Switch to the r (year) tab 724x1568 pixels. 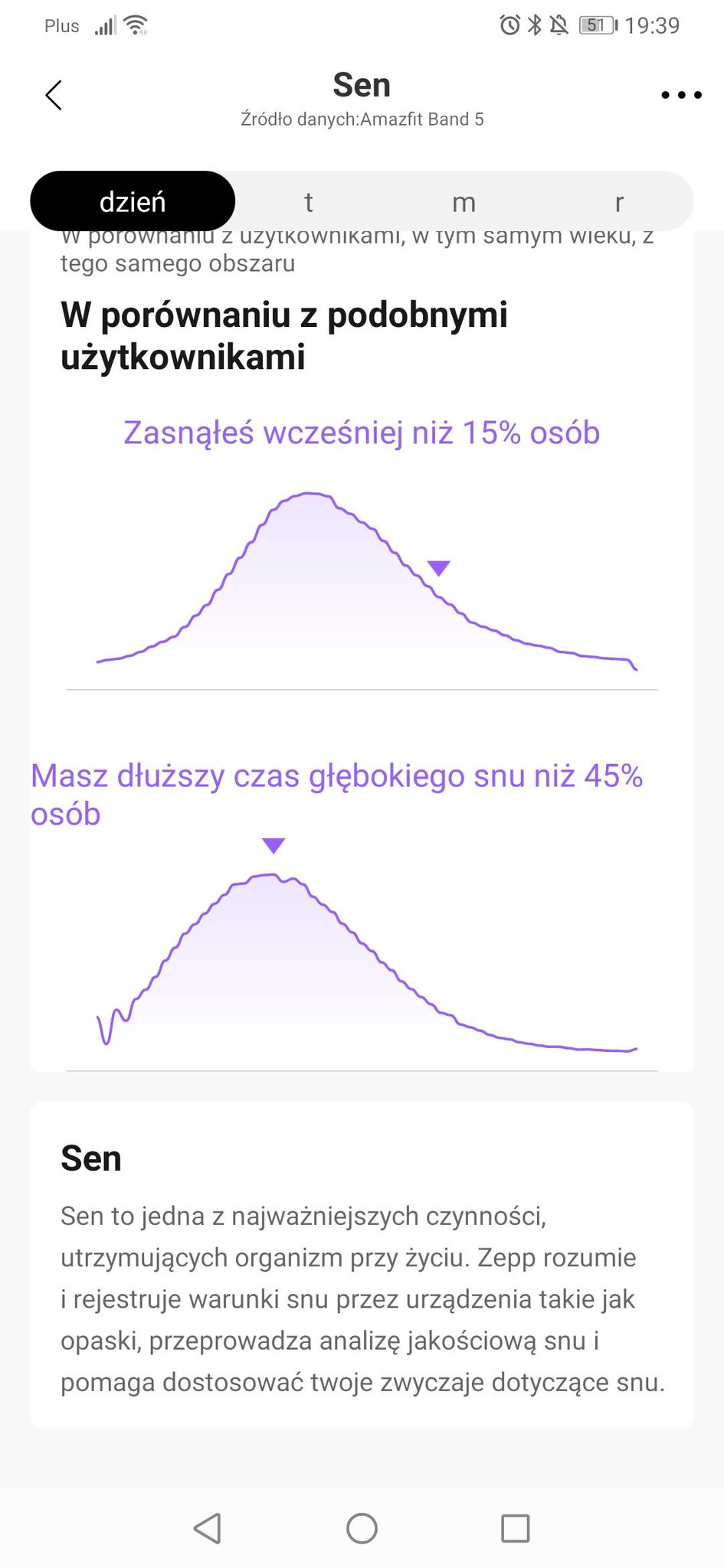pyautogui.click(x=619, y=202)
